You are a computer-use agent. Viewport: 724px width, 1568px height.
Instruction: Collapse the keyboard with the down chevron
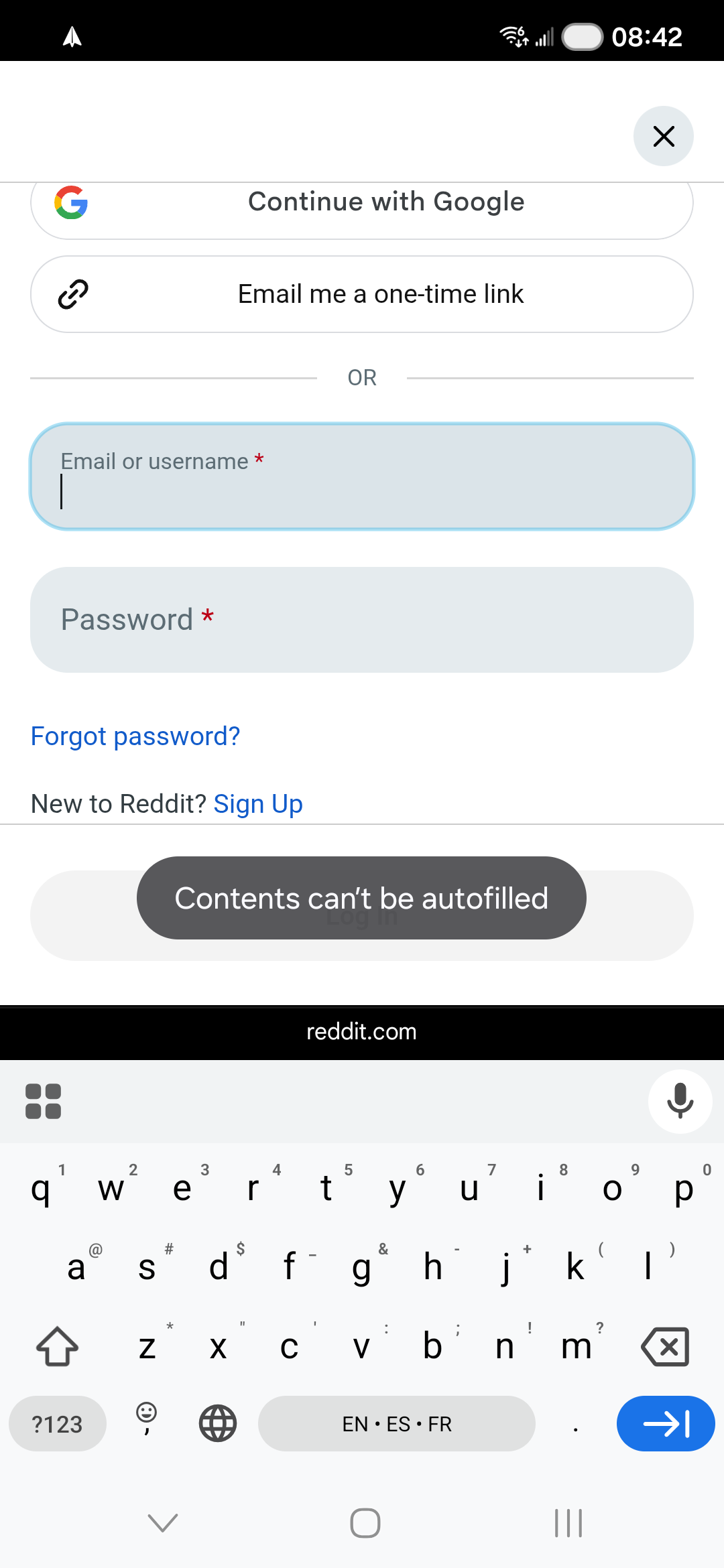tap(161, 1524)
